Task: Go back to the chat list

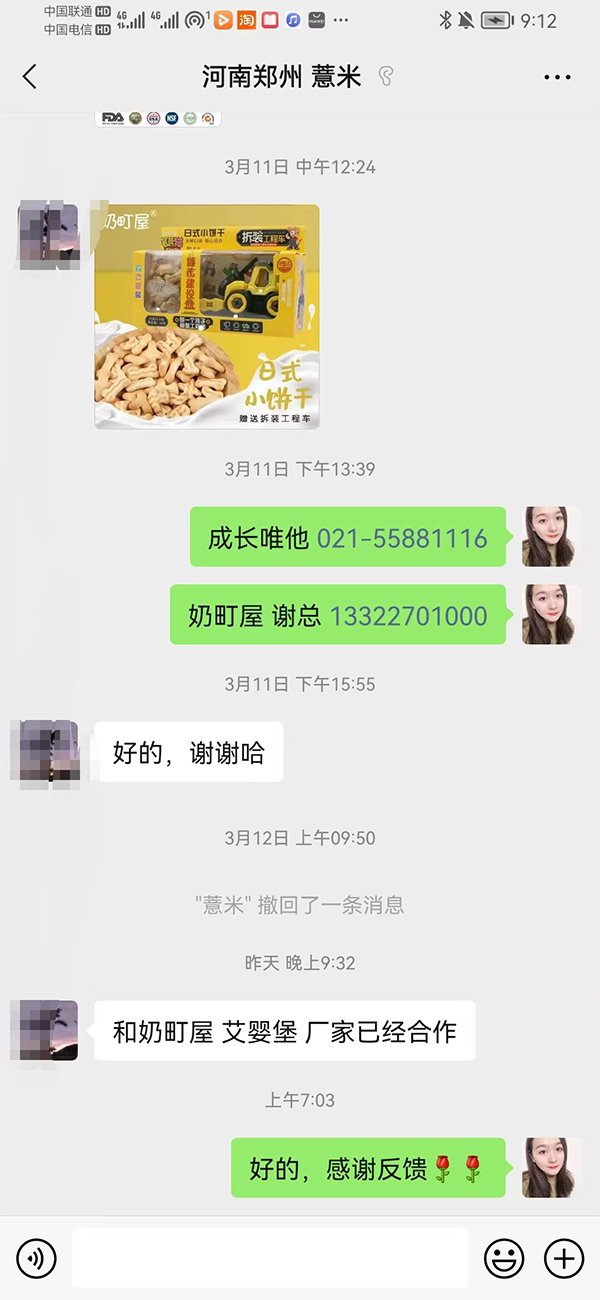Action: point(30,77)
